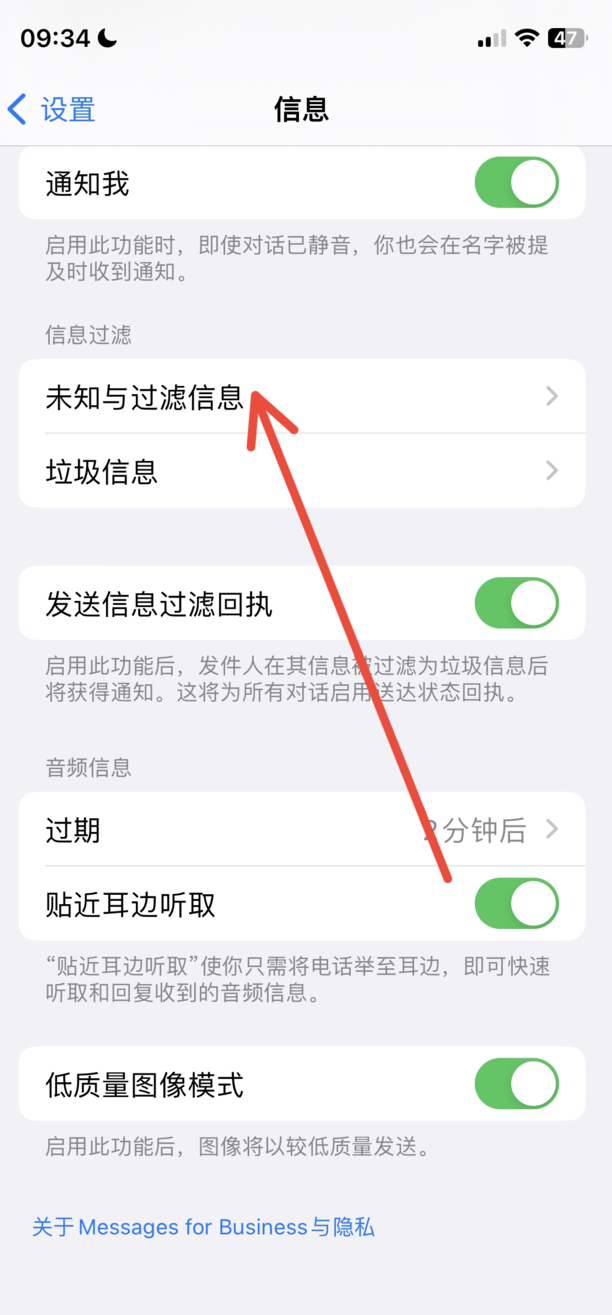Open the 过期 audio message setting
The height and width of the screenshot is (1315, 612).
point(302,830)
